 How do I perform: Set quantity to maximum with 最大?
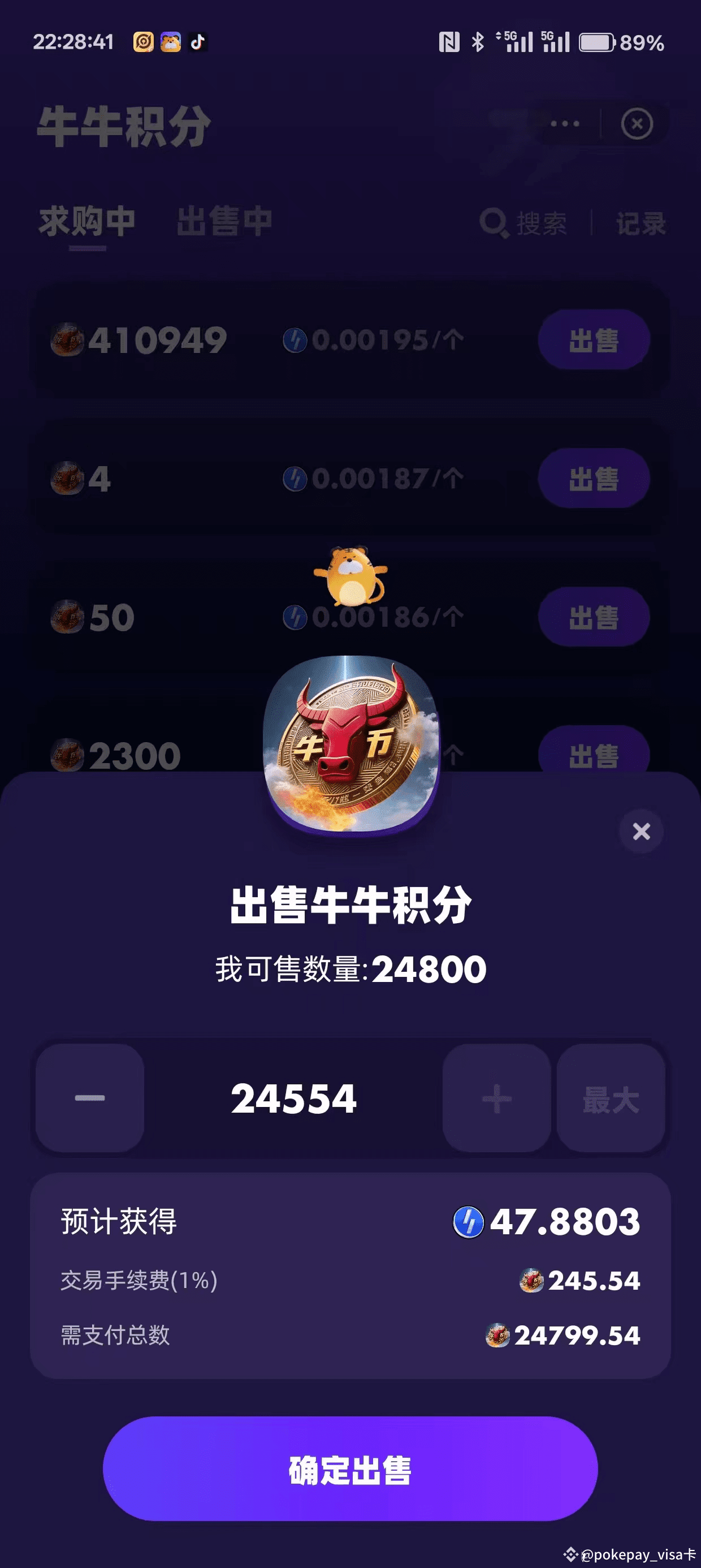click(611, 1097)
